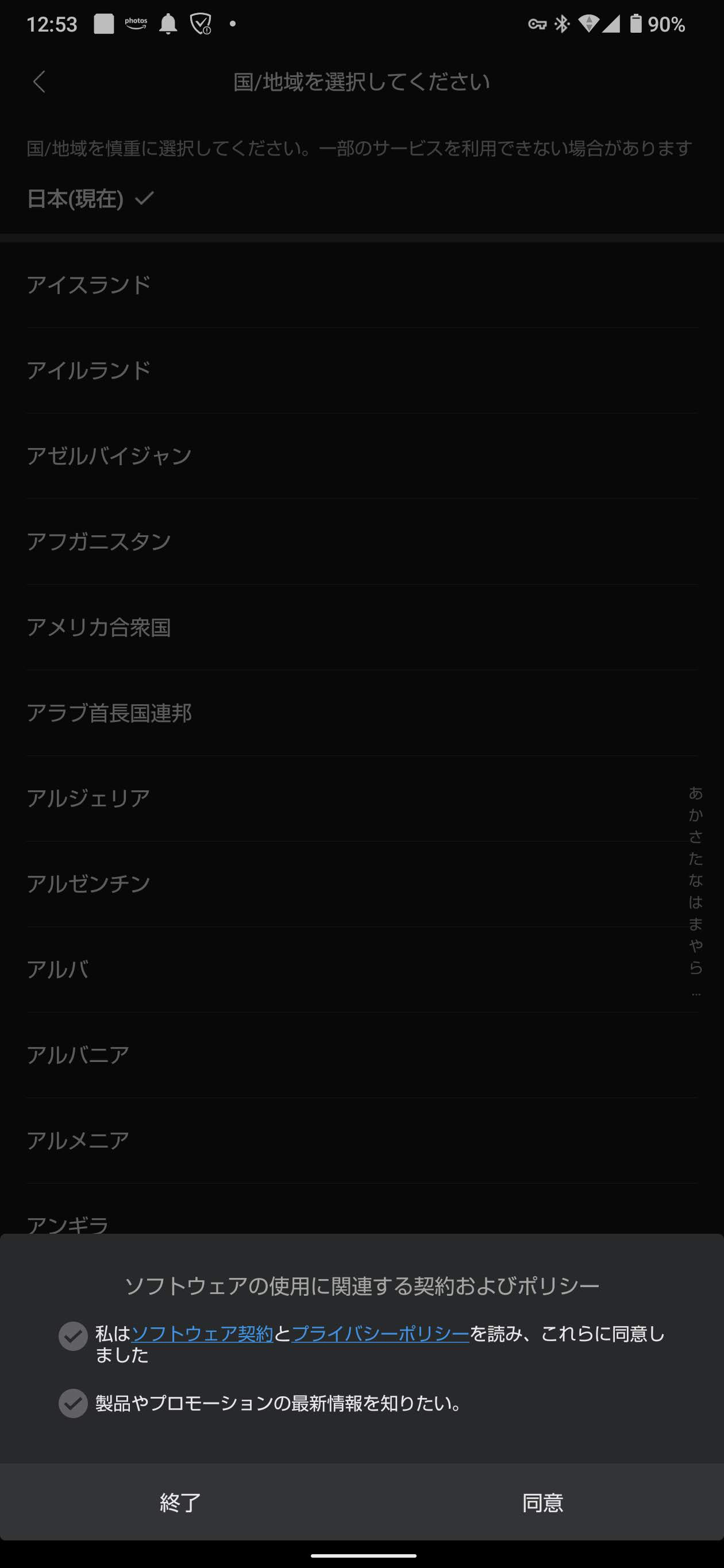Screen dimensions: 724x1568
Task: Select アフガニスタン as the country
Action: pyautogui.click(x=361, y=542)
